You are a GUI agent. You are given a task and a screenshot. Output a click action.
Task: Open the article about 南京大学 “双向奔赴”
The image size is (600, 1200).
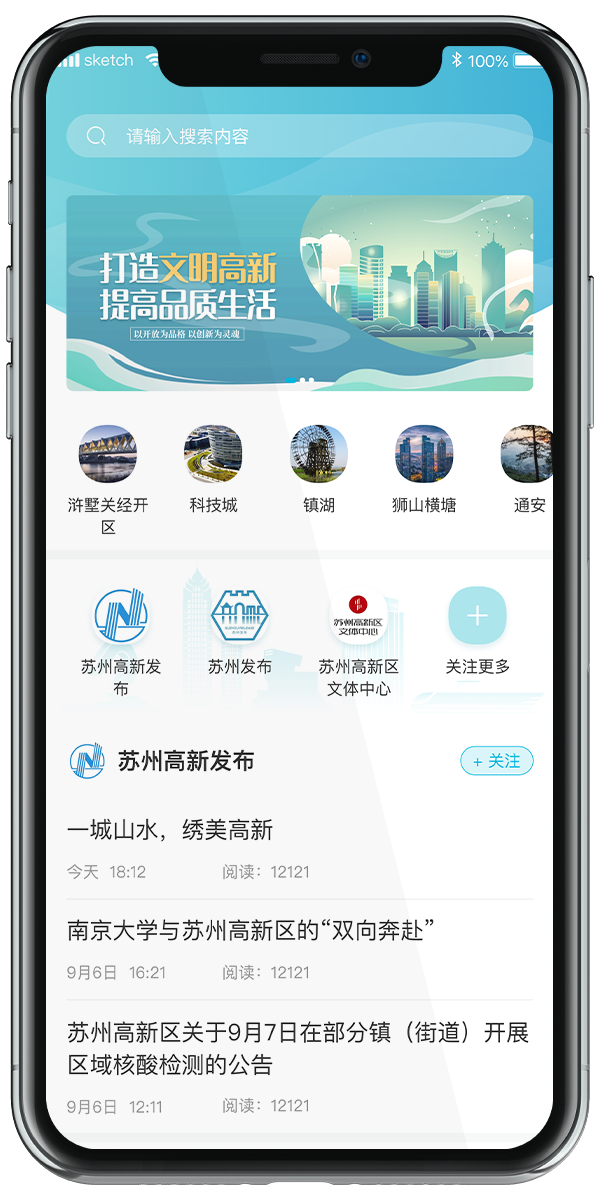click(250, 931)
